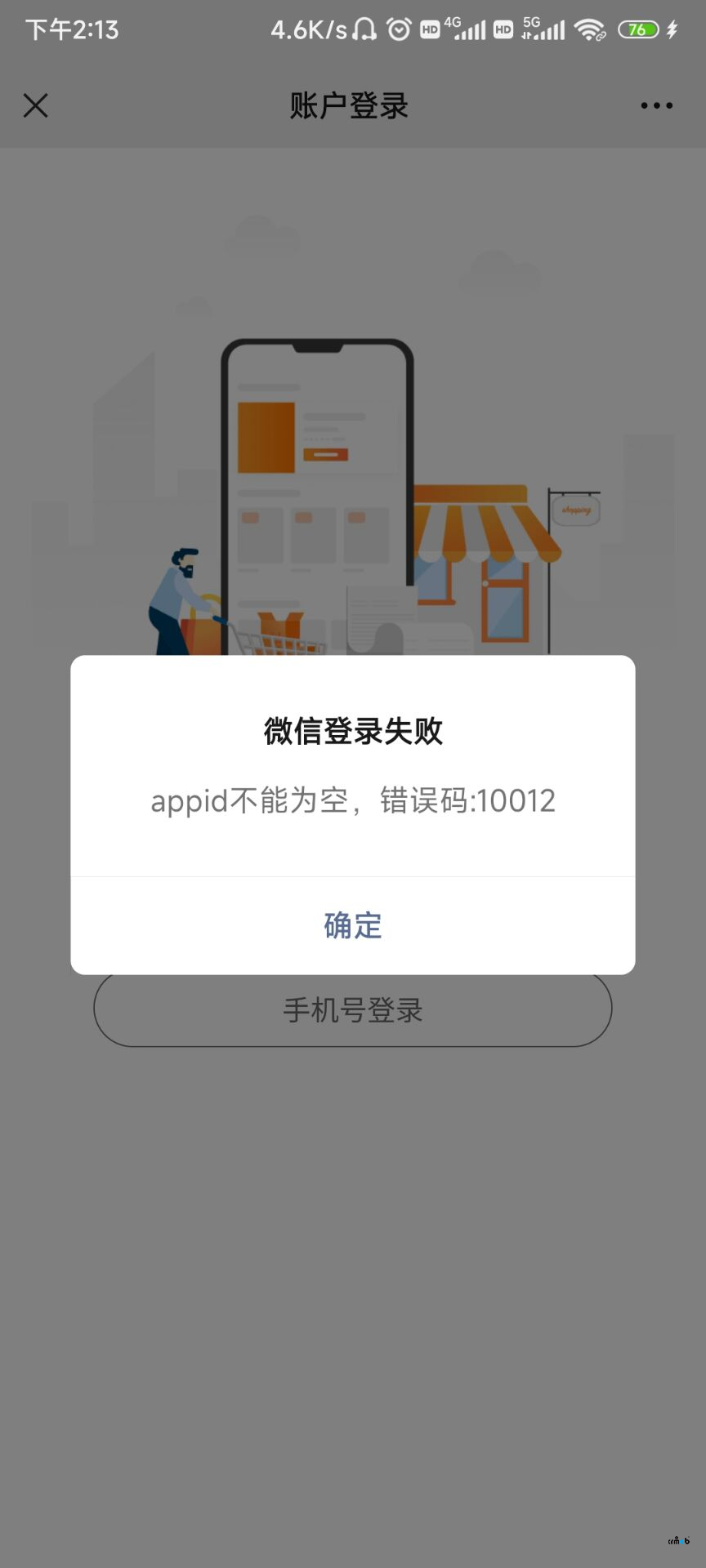The image size is (706, 1568).
Task: Close the account login page
Action: tap(36, 105)
